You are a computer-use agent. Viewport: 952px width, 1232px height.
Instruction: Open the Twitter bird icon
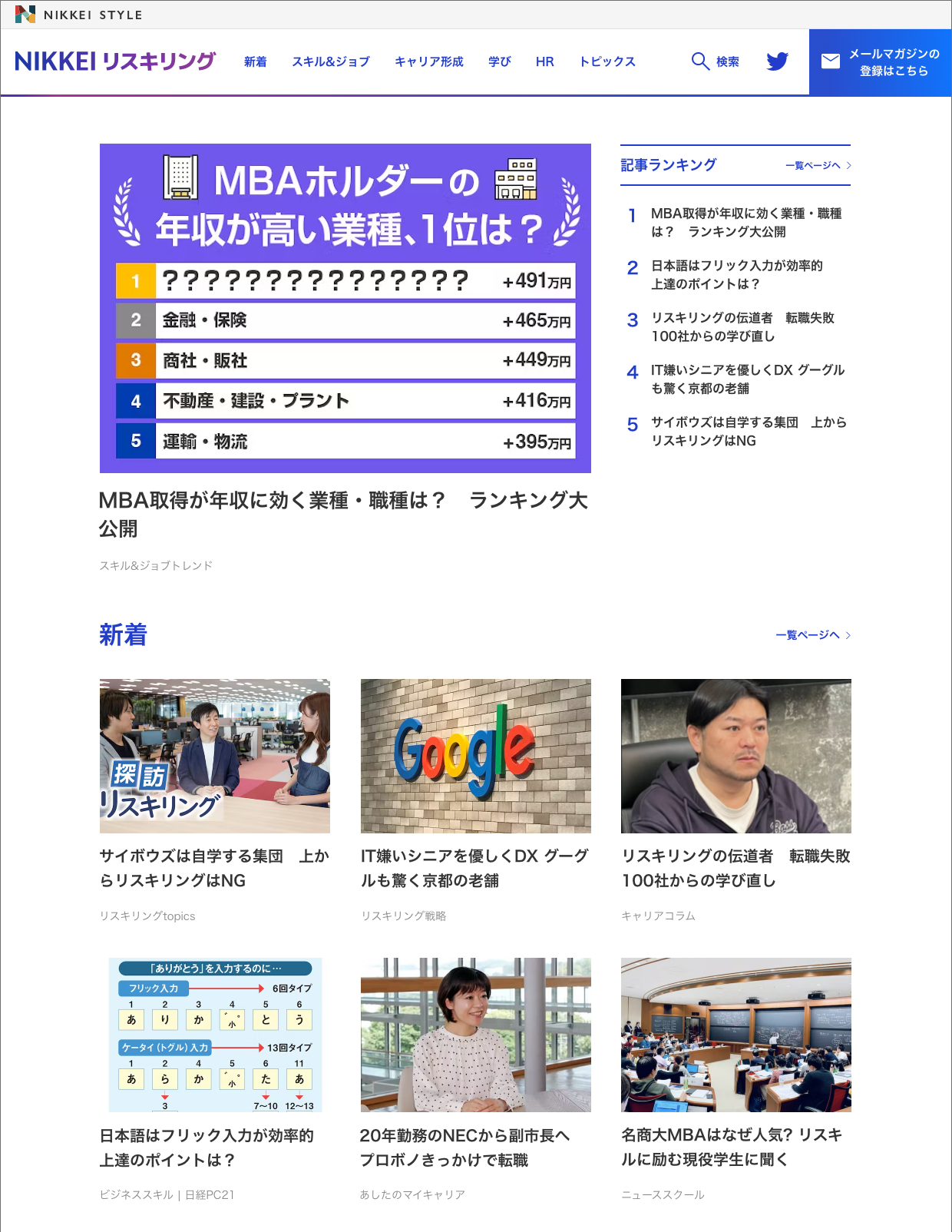point(777,61)
